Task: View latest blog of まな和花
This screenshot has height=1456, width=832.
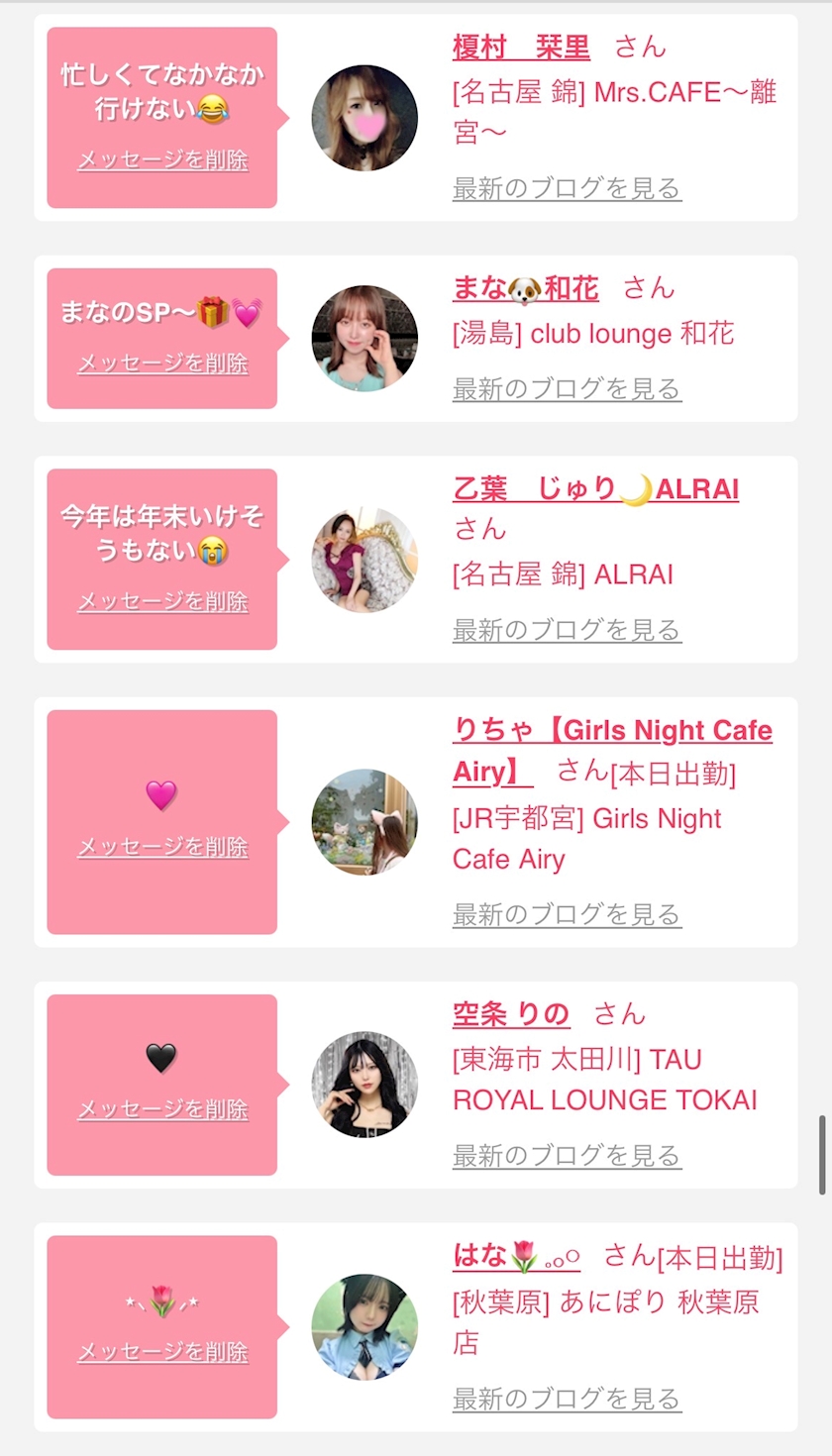Action: coord(567,389)
